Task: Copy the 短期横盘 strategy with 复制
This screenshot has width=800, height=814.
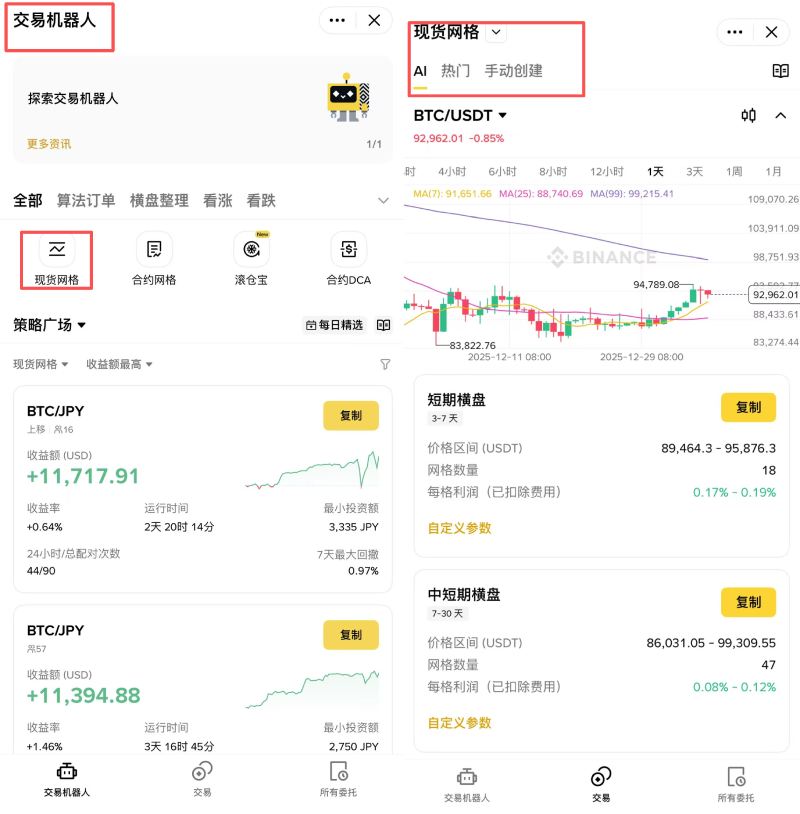Action: tap(748, 407)
